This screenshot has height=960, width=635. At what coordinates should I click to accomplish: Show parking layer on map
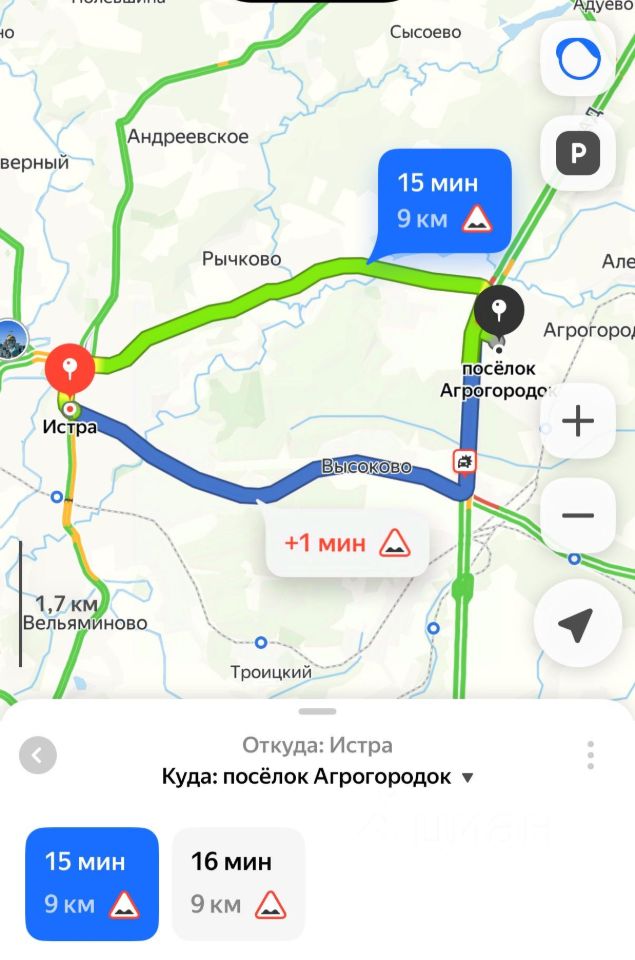[577, 154]
